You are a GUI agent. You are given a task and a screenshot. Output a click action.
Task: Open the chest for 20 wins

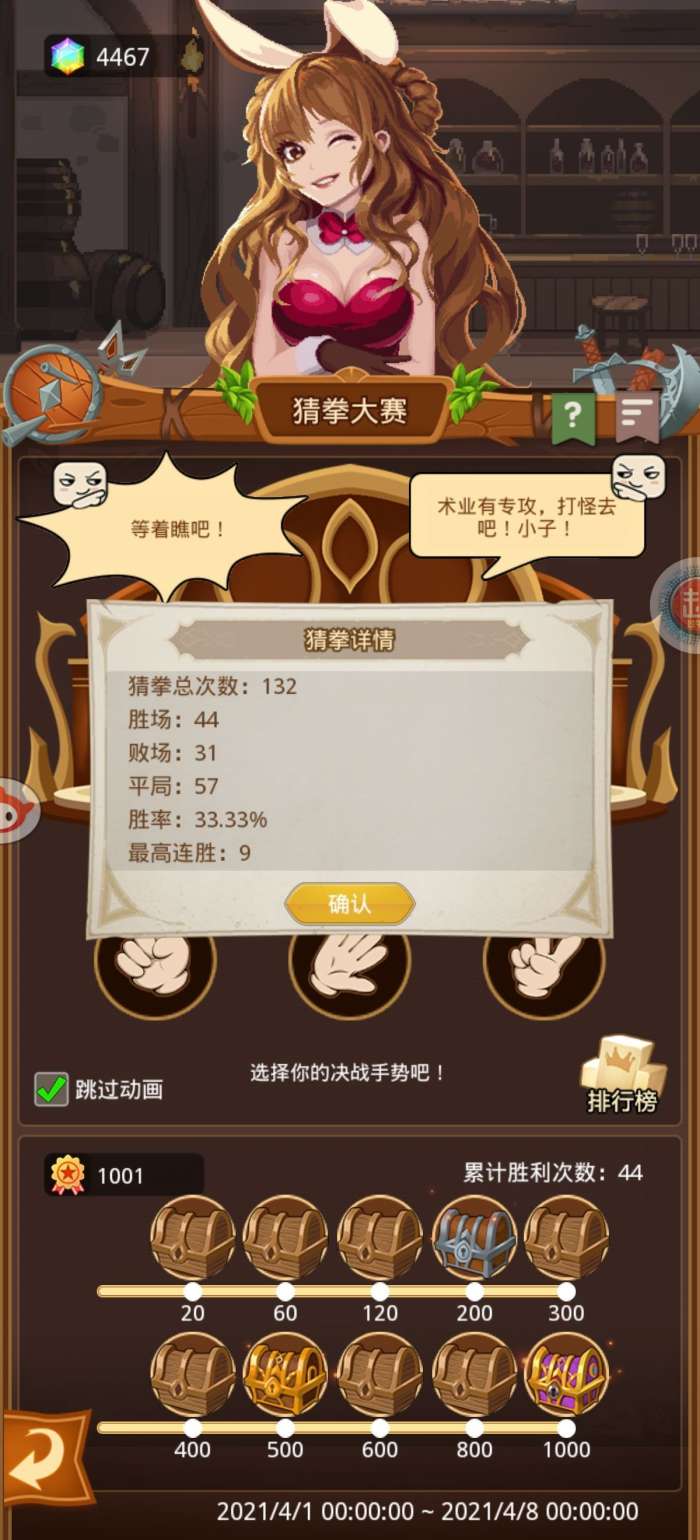point(193,1238)
